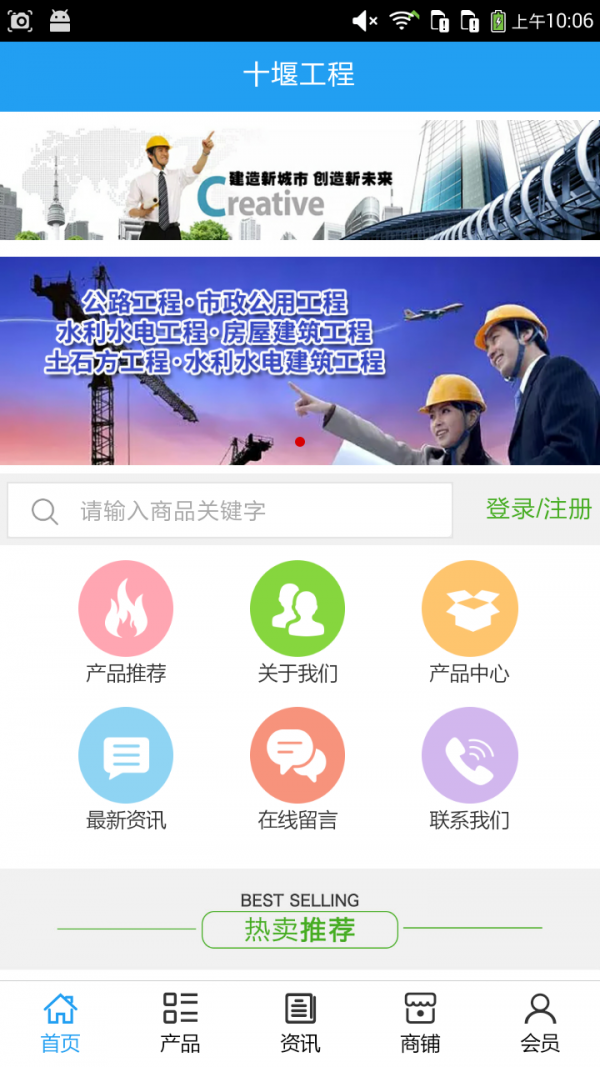Open the engineering projects carousel banner

pos(300,361)
